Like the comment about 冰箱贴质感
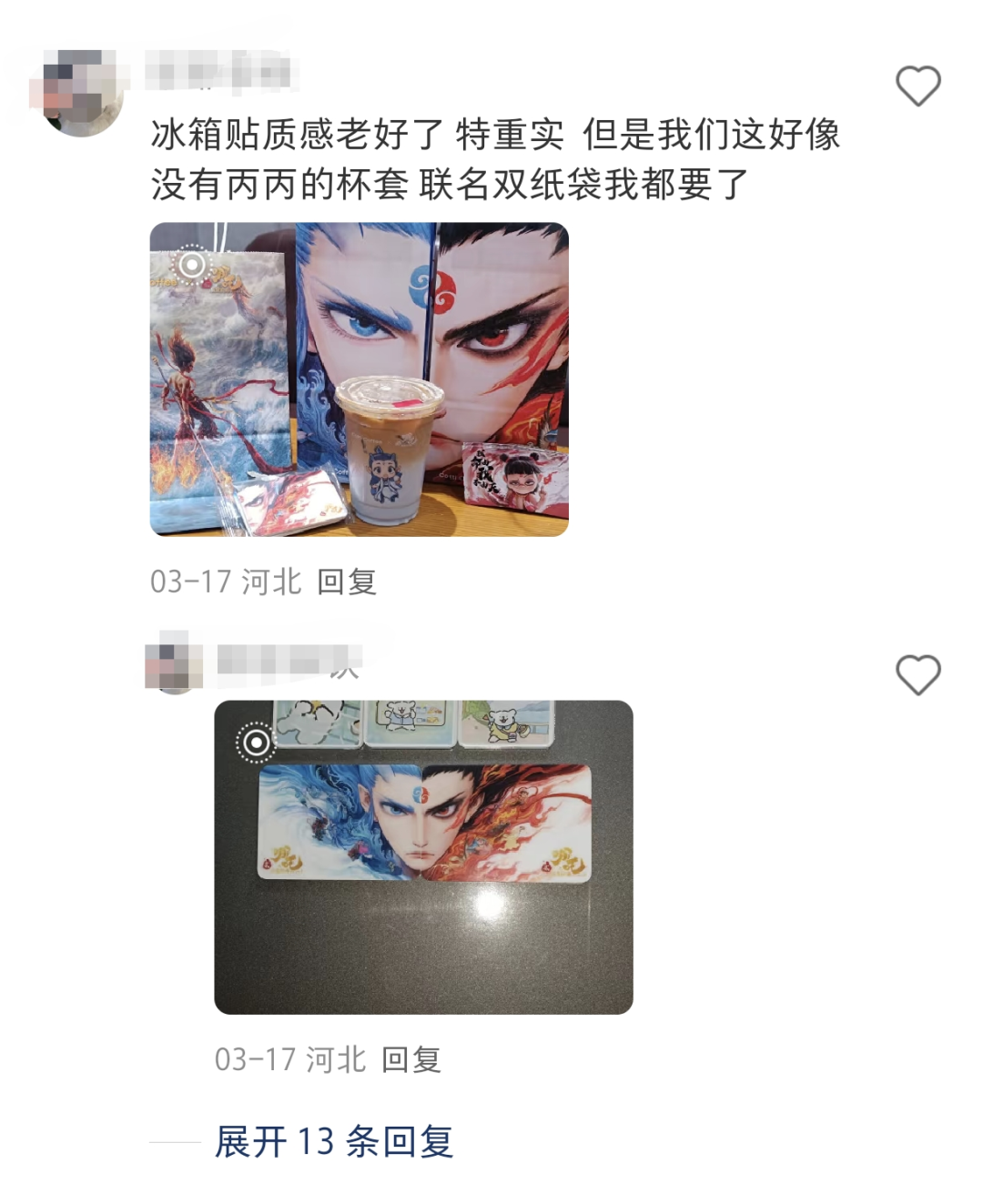Viewport: 983px width, 1204px height. pos(917,86)
